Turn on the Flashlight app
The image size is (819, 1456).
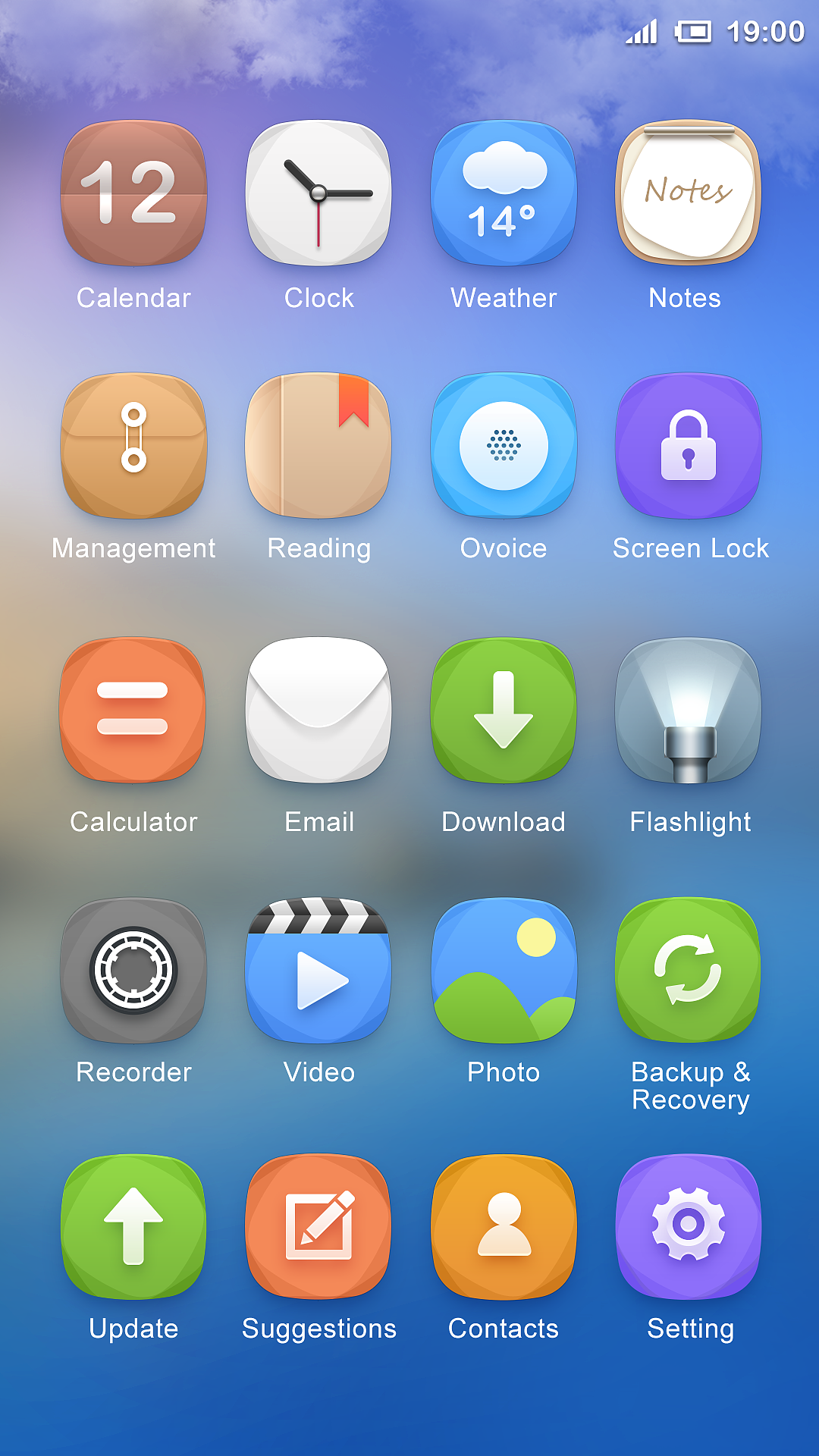pyautogui.click(x=689, y=710)
